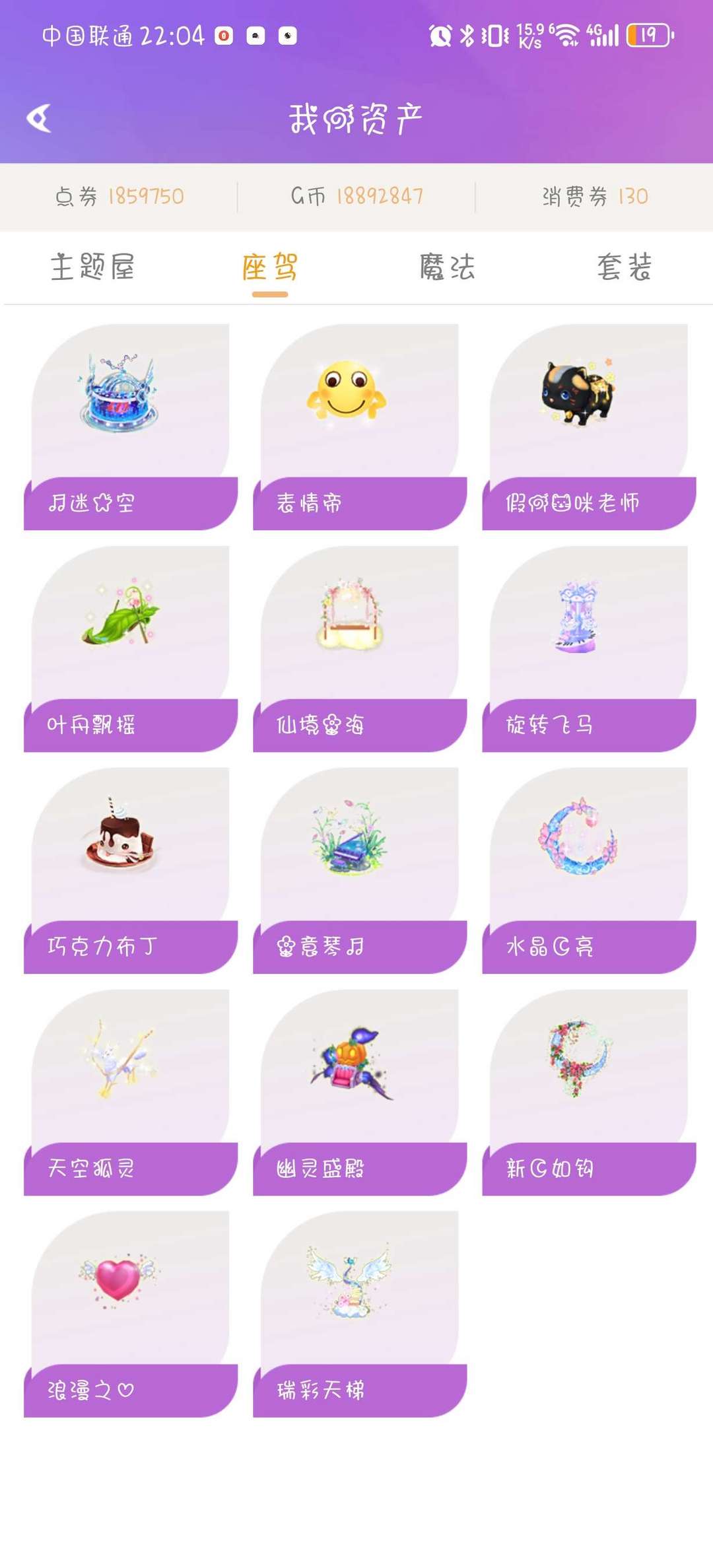The width and height of the screenshot is (713, 1568).
Task: Select the 旋转飞马 carousel mount
Action: coord(589,648)
